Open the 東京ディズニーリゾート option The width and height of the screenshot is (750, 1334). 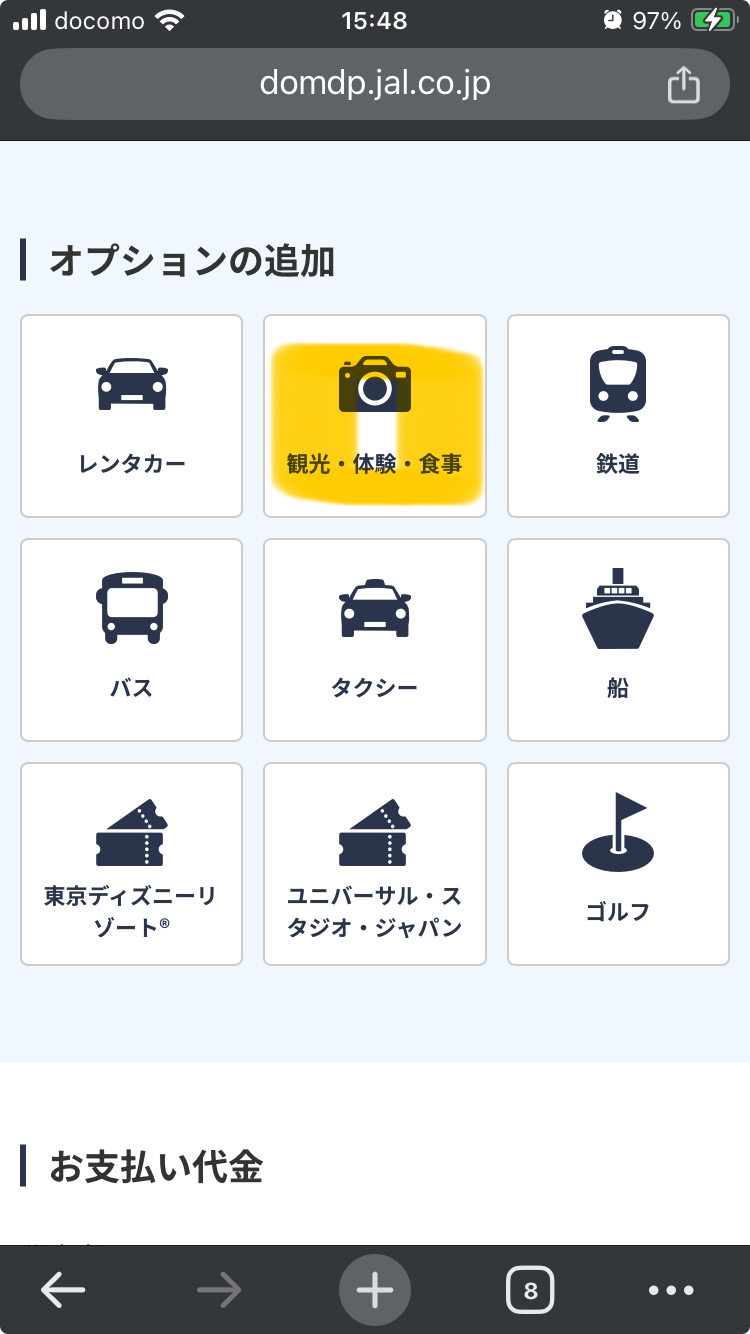tap(131, 864)
